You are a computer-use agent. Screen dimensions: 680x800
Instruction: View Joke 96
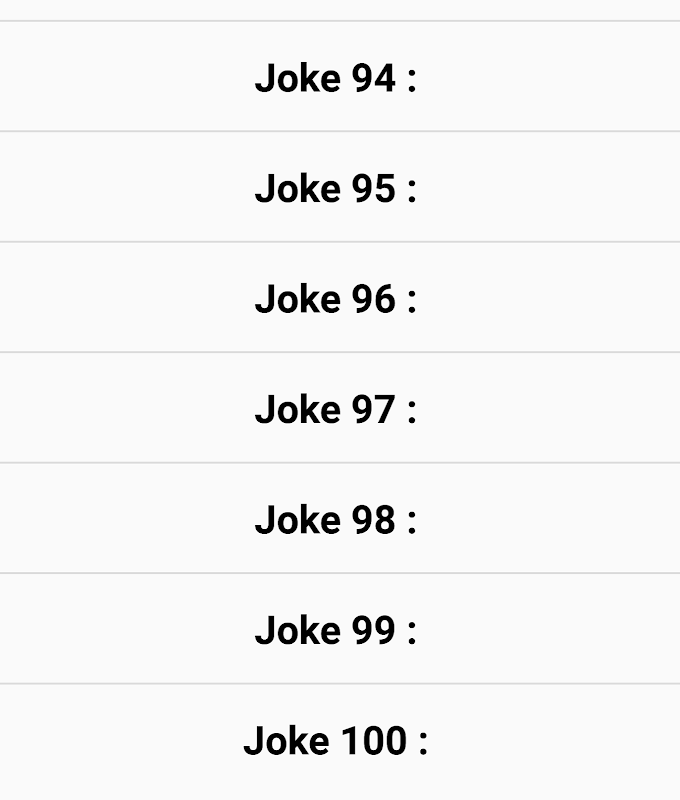336,299
